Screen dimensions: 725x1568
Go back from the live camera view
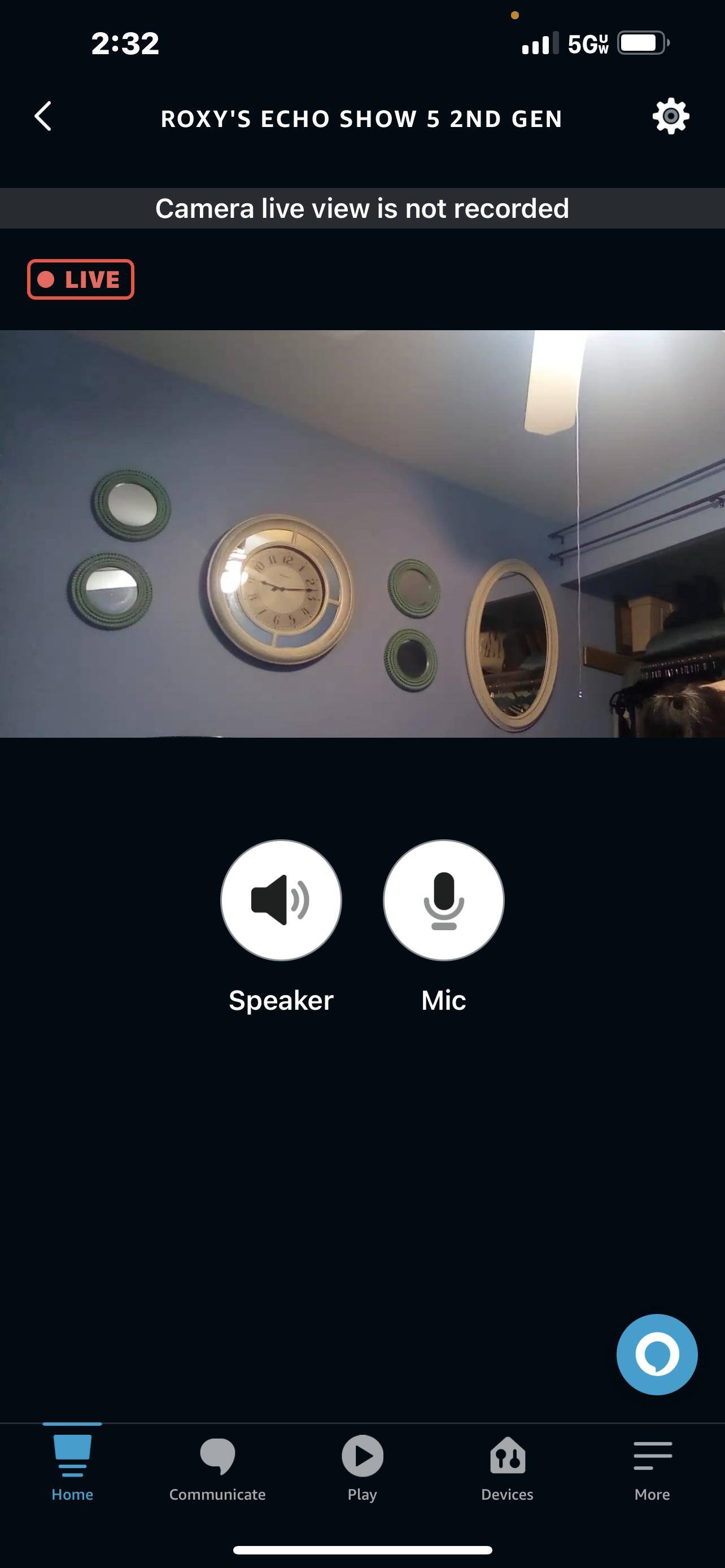[42, 116]
